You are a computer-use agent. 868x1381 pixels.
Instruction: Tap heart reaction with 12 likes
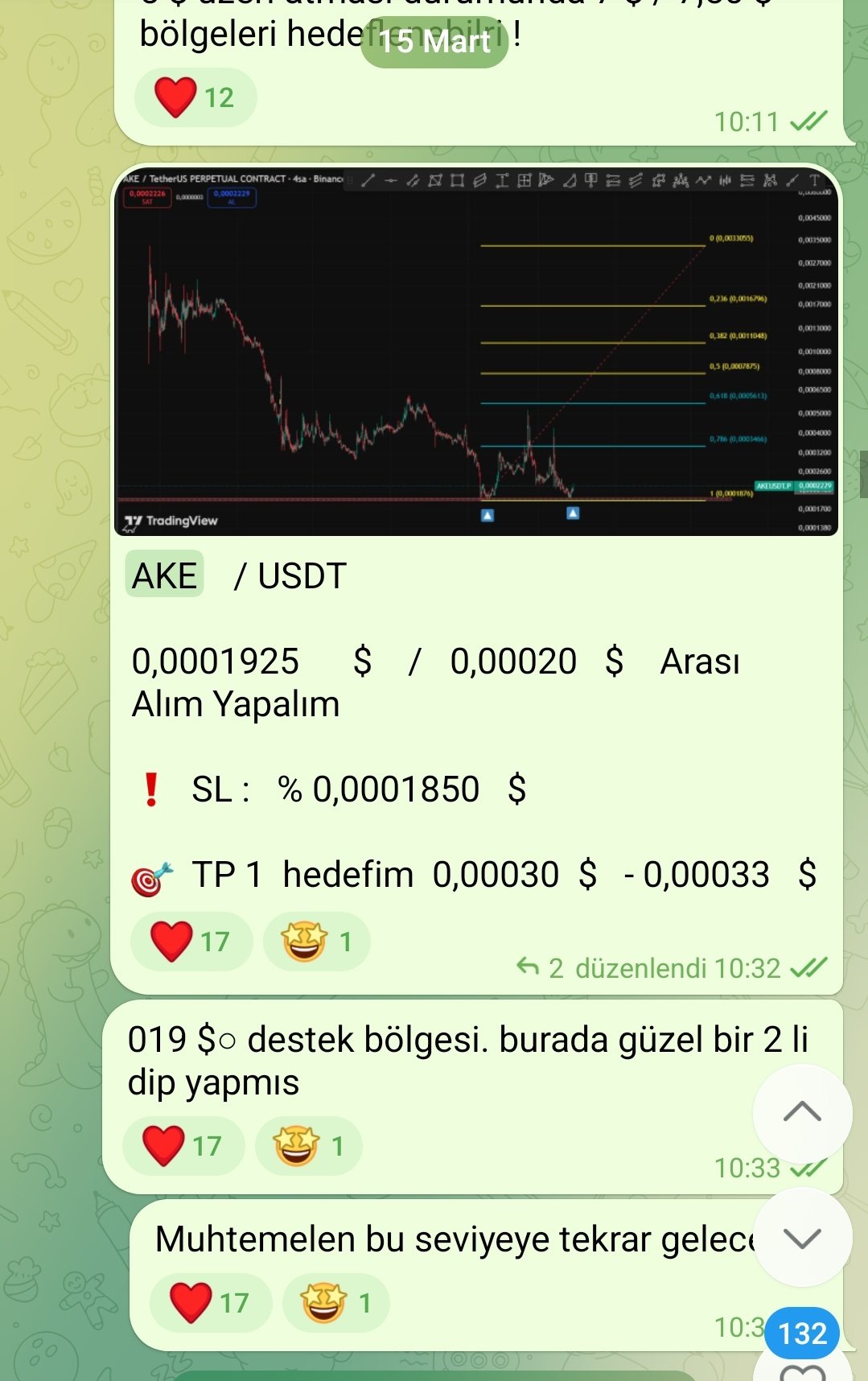click(x=195, y=97)
